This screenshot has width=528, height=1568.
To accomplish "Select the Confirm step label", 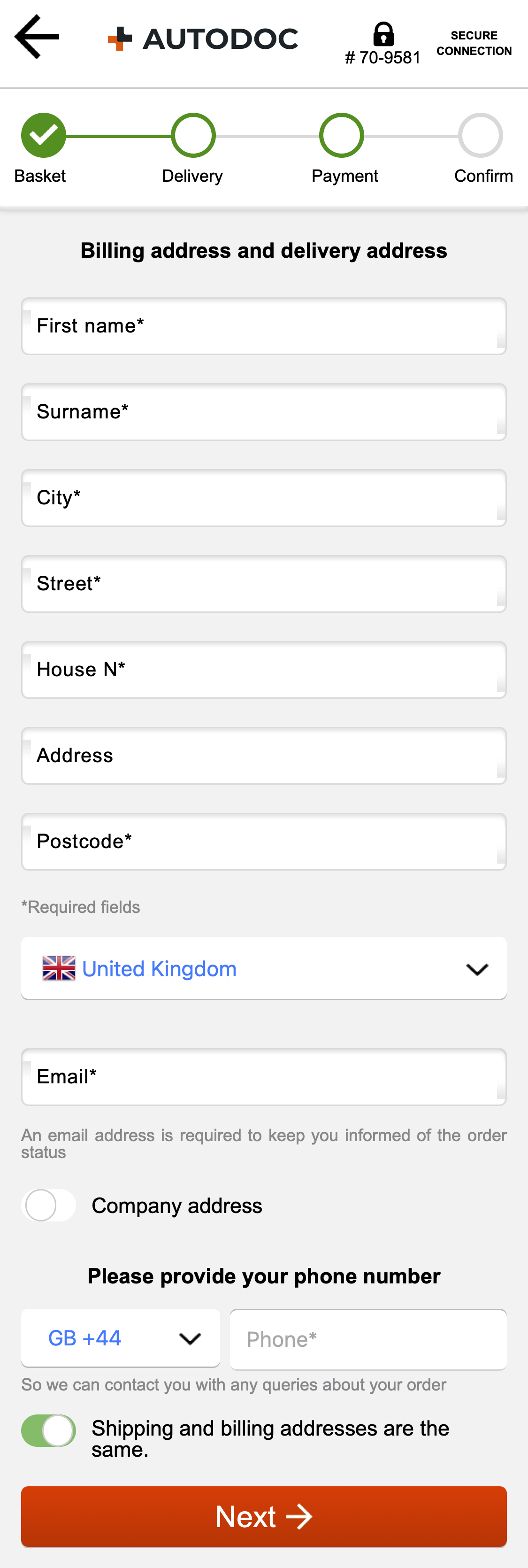I will coord(483,176).
